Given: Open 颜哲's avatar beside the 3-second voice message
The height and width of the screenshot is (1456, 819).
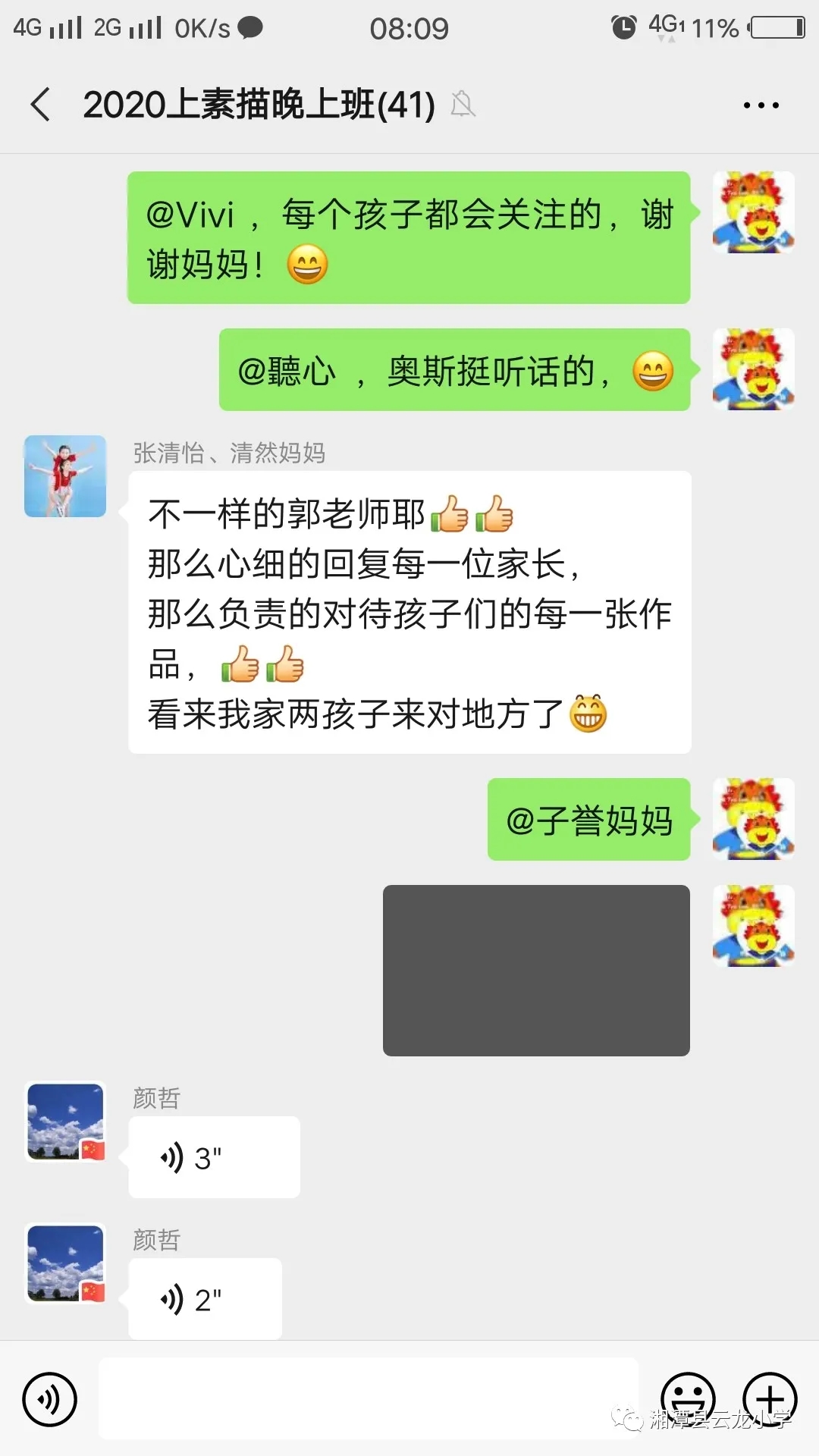Looking at the screenshot, I should point(65,1122).
